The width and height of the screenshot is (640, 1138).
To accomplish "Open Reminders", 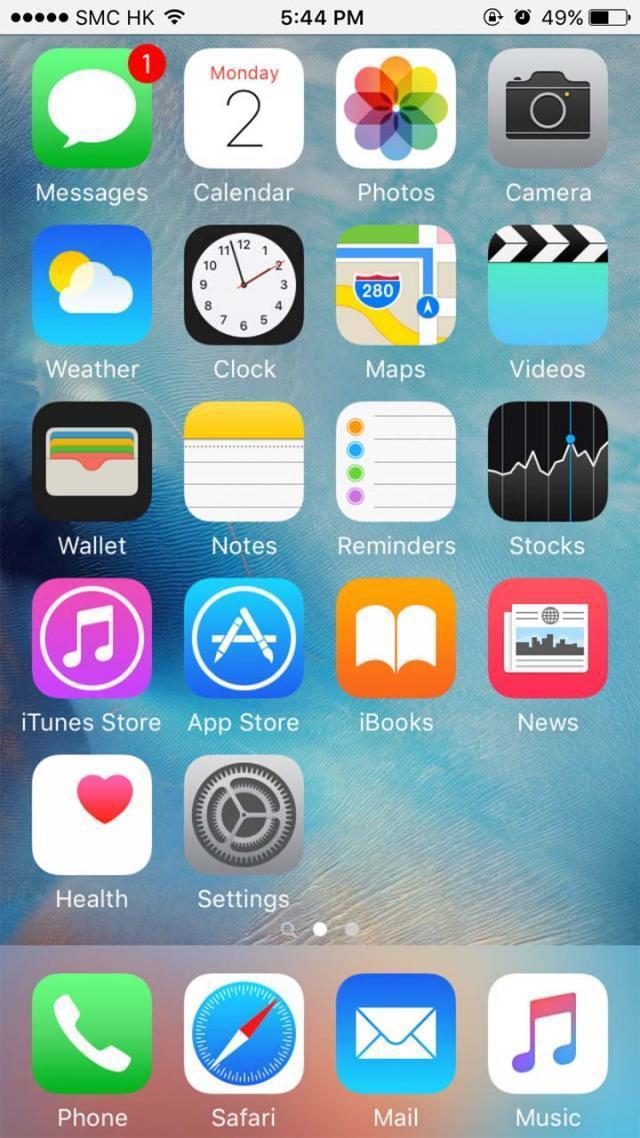I will (x=396, y=462).
